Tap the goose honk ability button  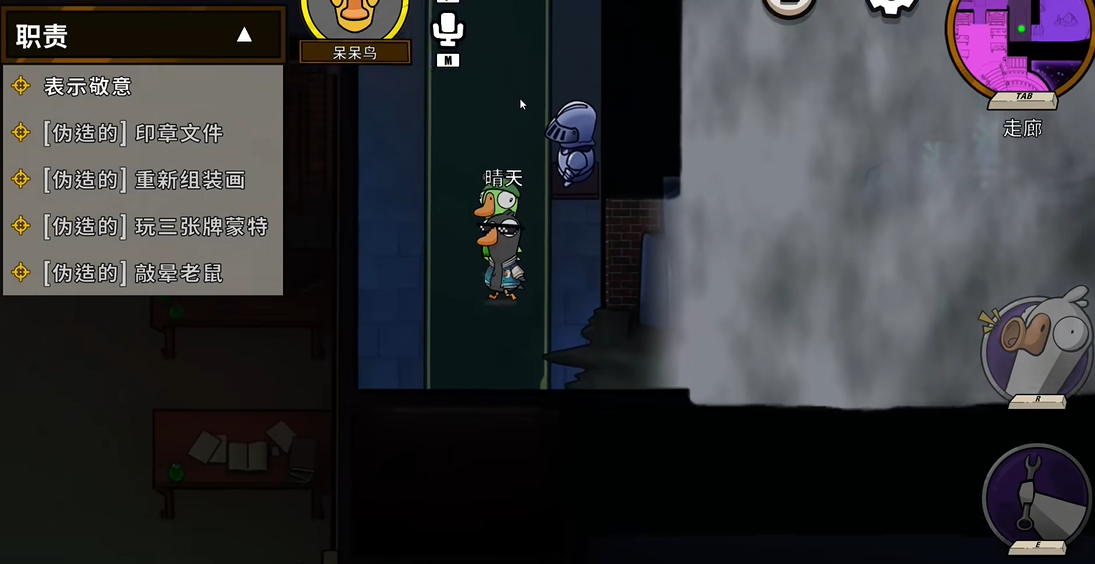point(1037,346)
